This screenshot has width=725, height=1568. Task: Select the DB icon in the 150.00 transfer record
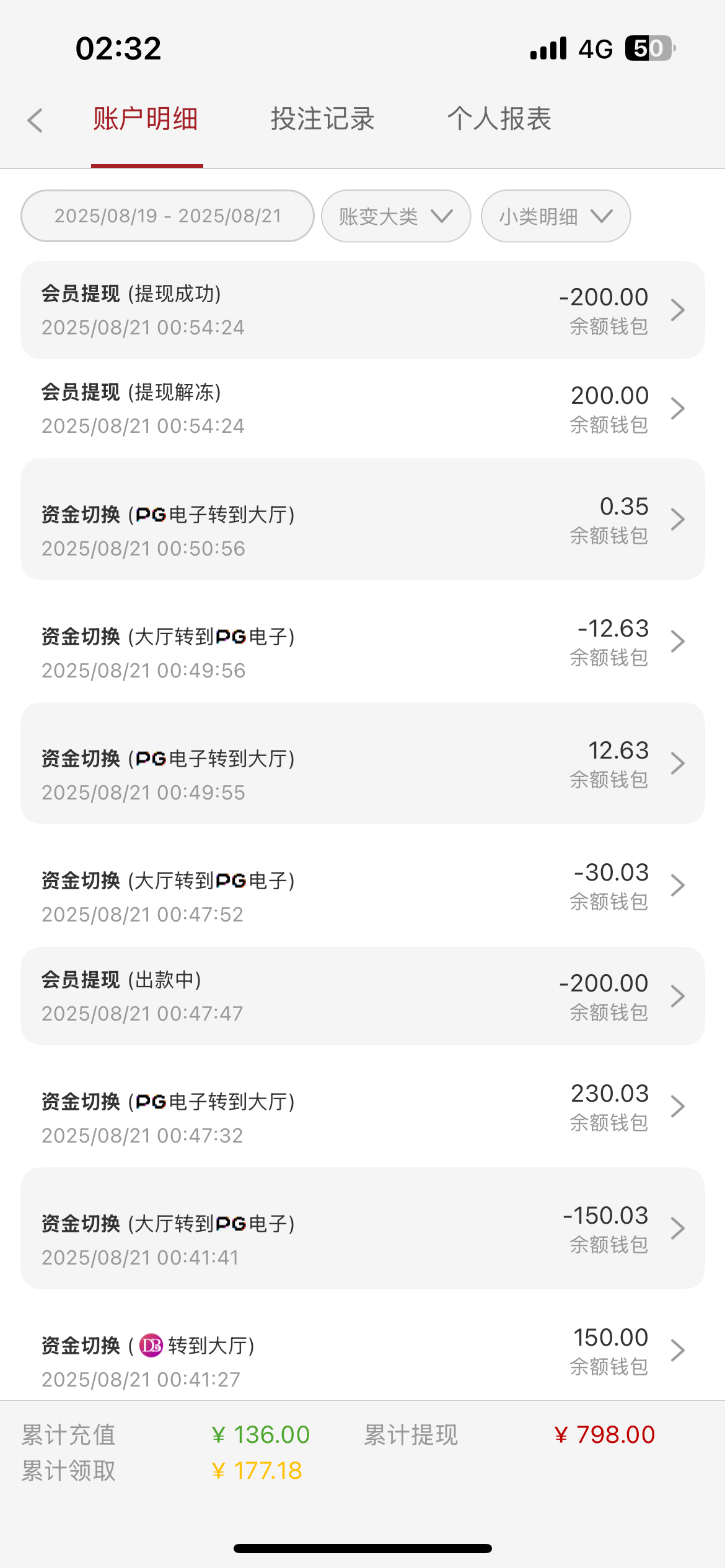point(152,1344)
